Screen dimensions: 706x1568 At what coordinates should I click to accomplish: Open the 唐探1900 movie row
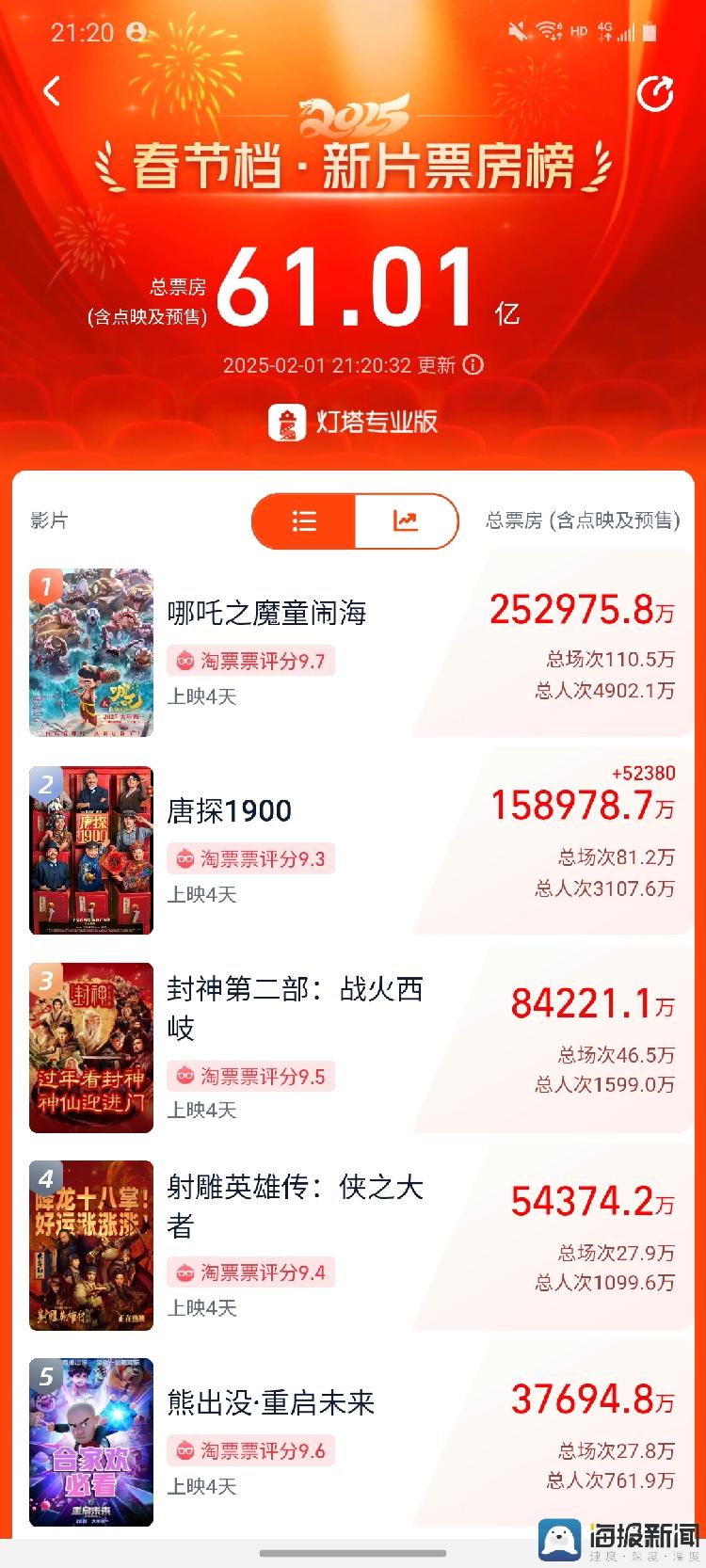[230, 811]
